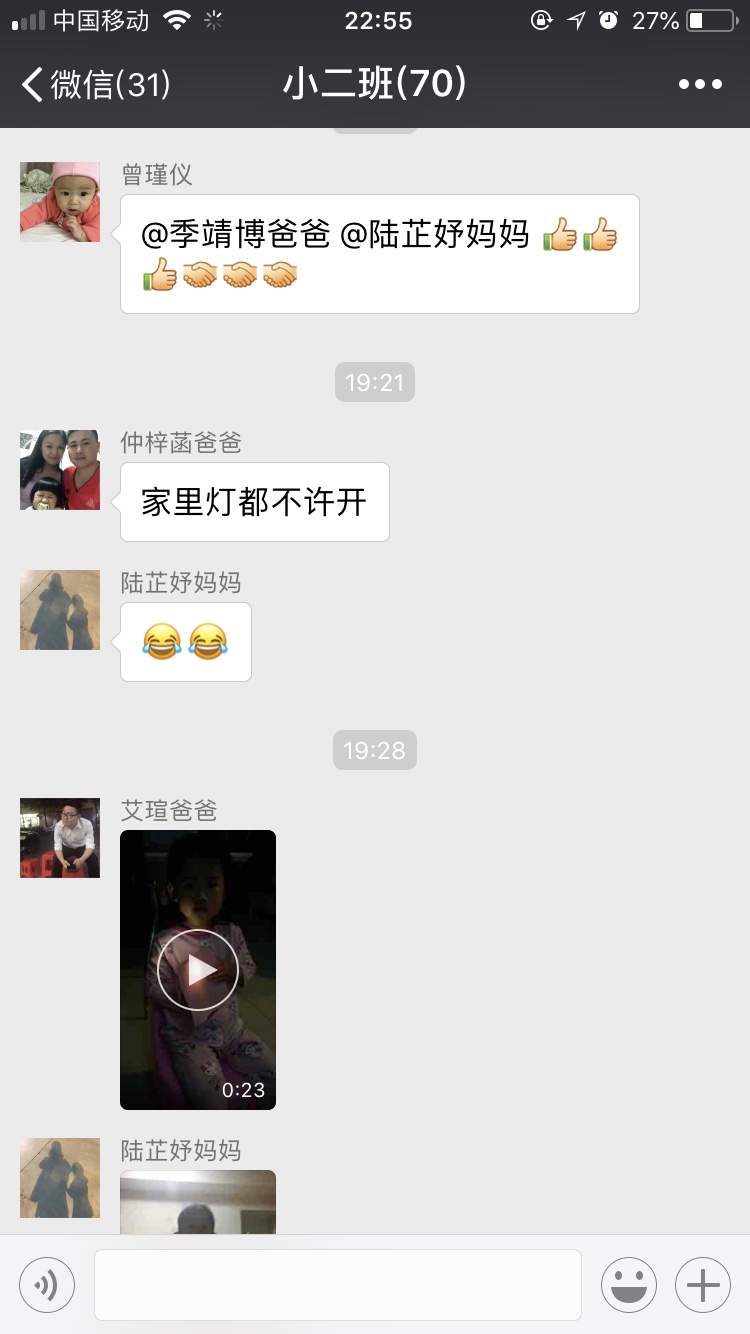Focus the message text field

[338, 1284]
